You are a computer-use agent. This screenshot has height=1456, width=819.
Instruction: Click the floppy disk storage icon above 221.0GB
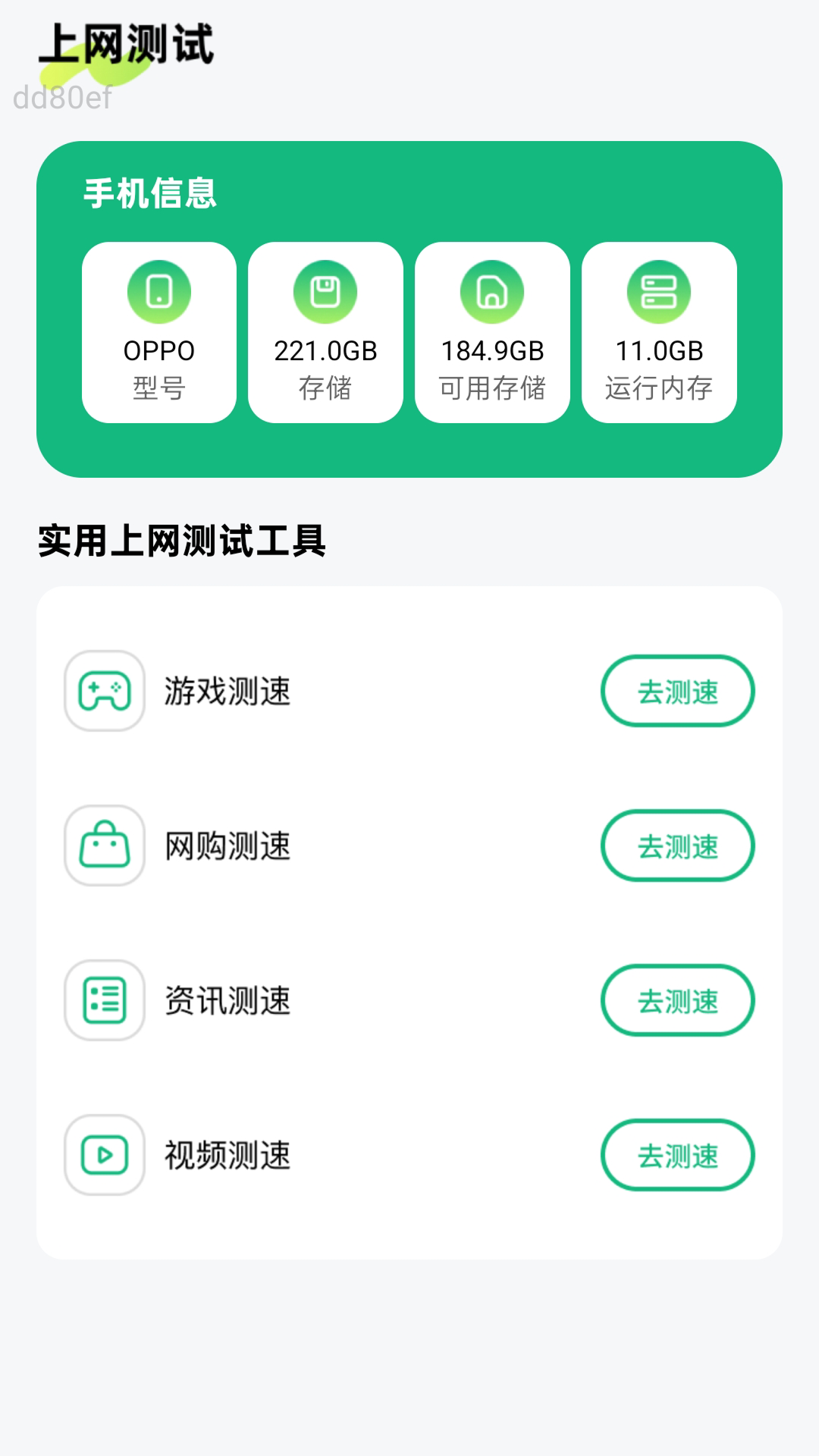pos(325,293)
